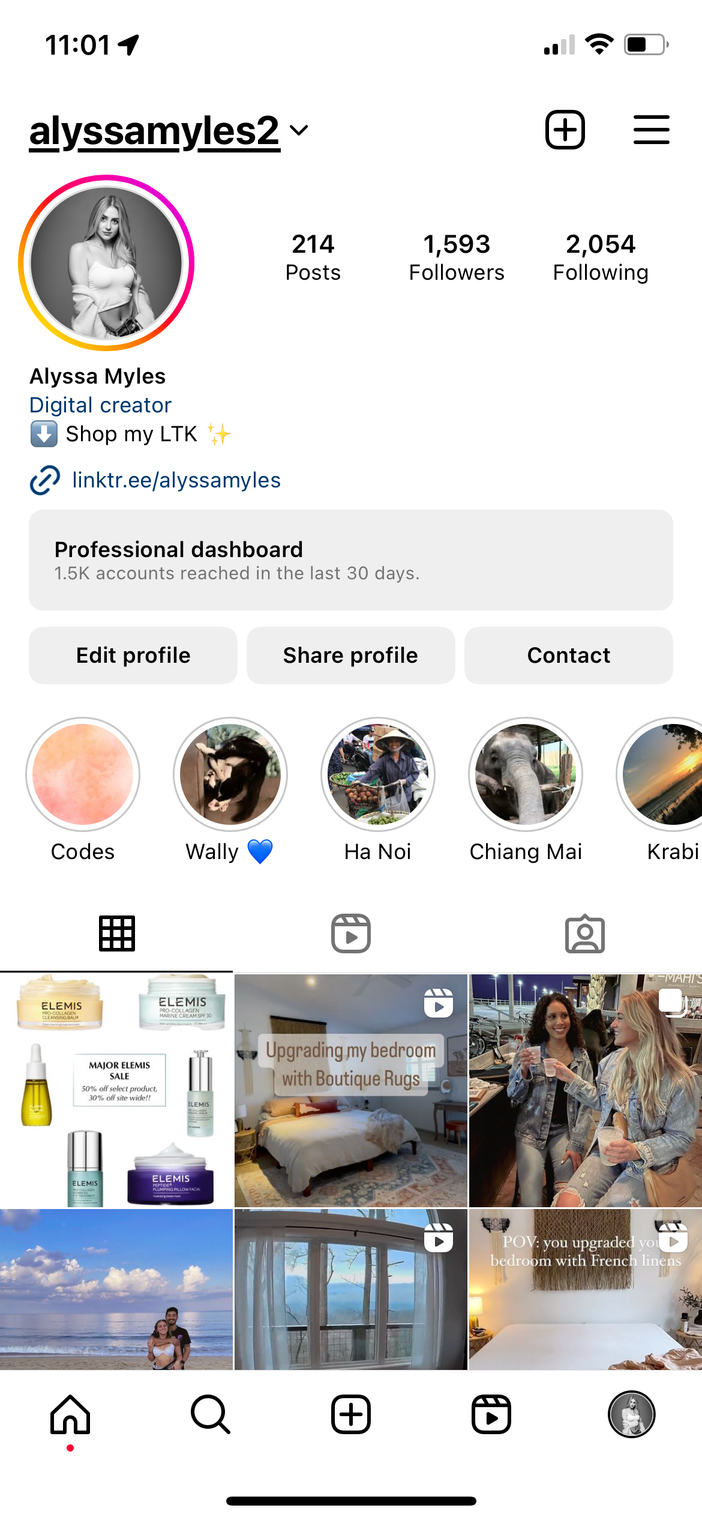Viewport: 702px width, 1520px height.
Task: Open the hamburger settings menu
Action: point(651,130)
